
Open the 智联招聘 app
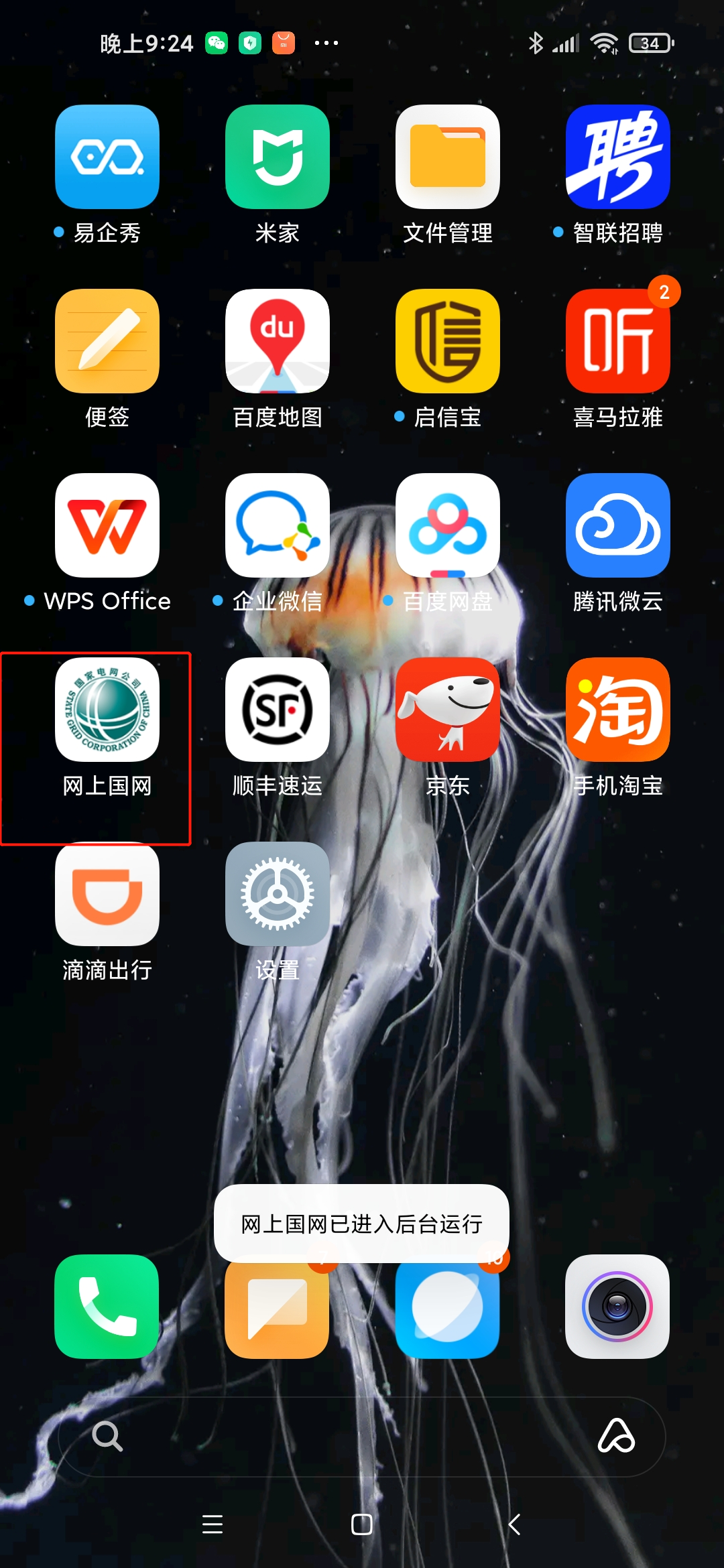pos(618,157)
